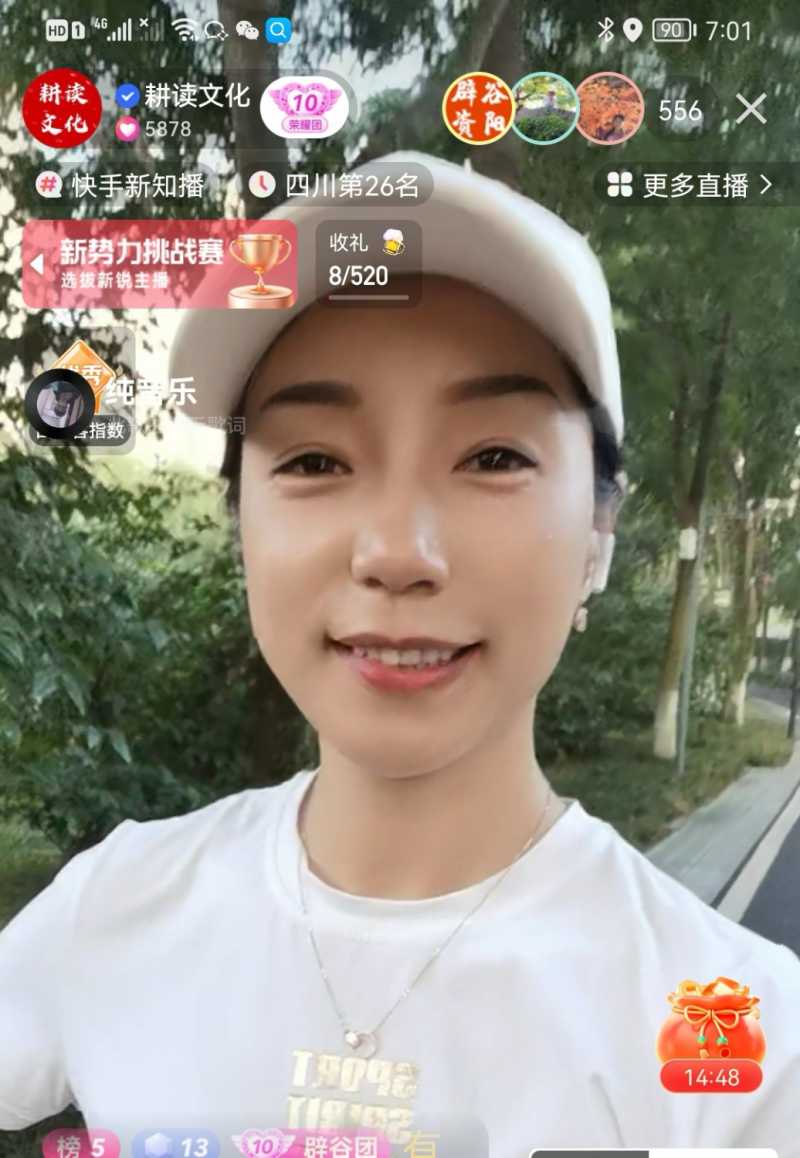Tap the 辟谷团 fan group badge
This screenshot has width=800, height=1158.
310,1146
